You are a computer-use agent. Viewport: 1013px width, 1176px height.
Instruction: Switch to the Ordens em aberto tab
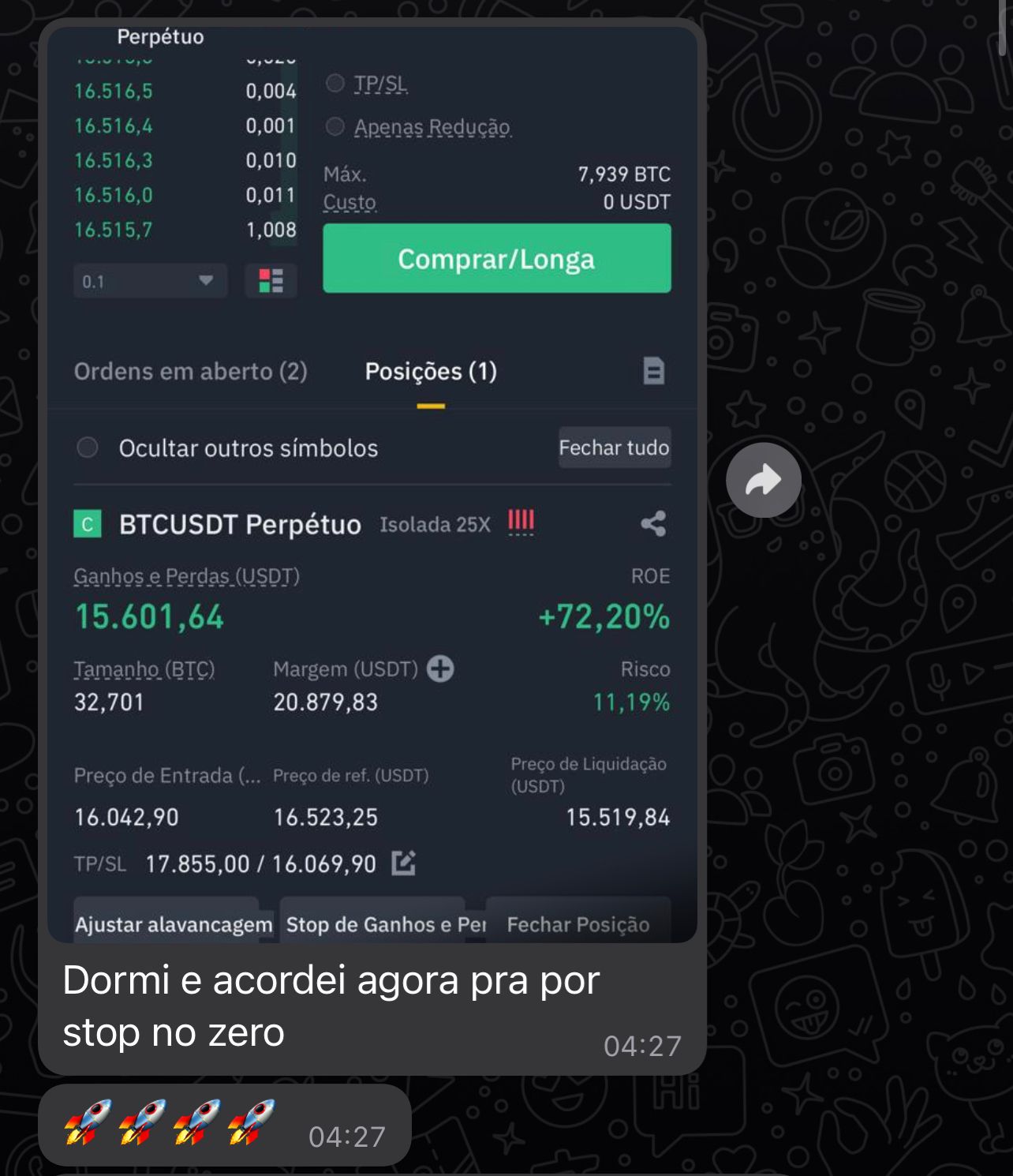(x=190, y=371)
